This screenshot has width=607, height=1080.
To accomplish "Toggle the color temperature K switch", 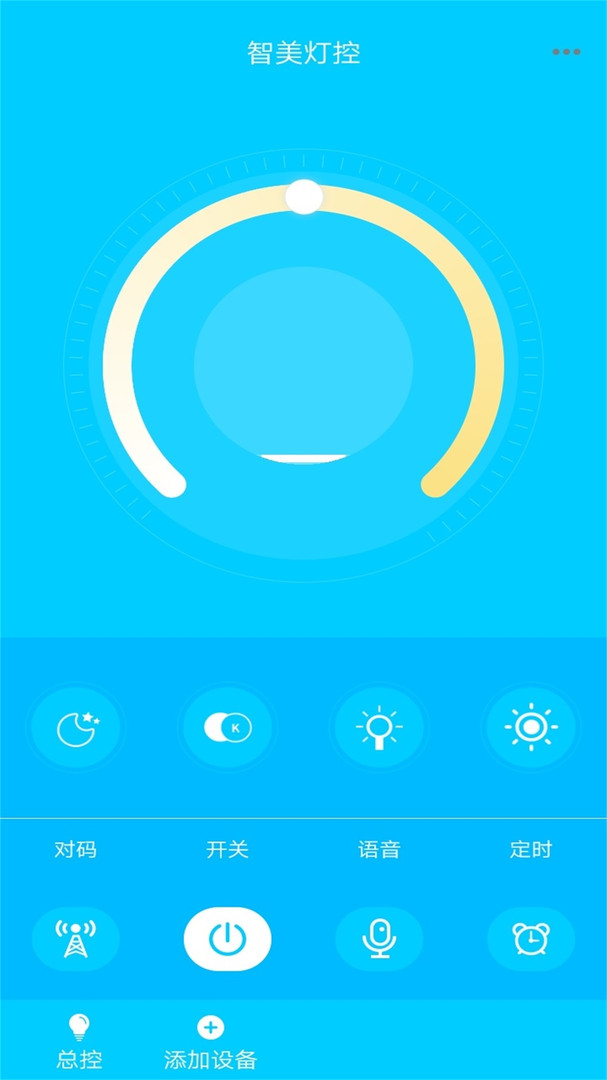I will 228,728.
